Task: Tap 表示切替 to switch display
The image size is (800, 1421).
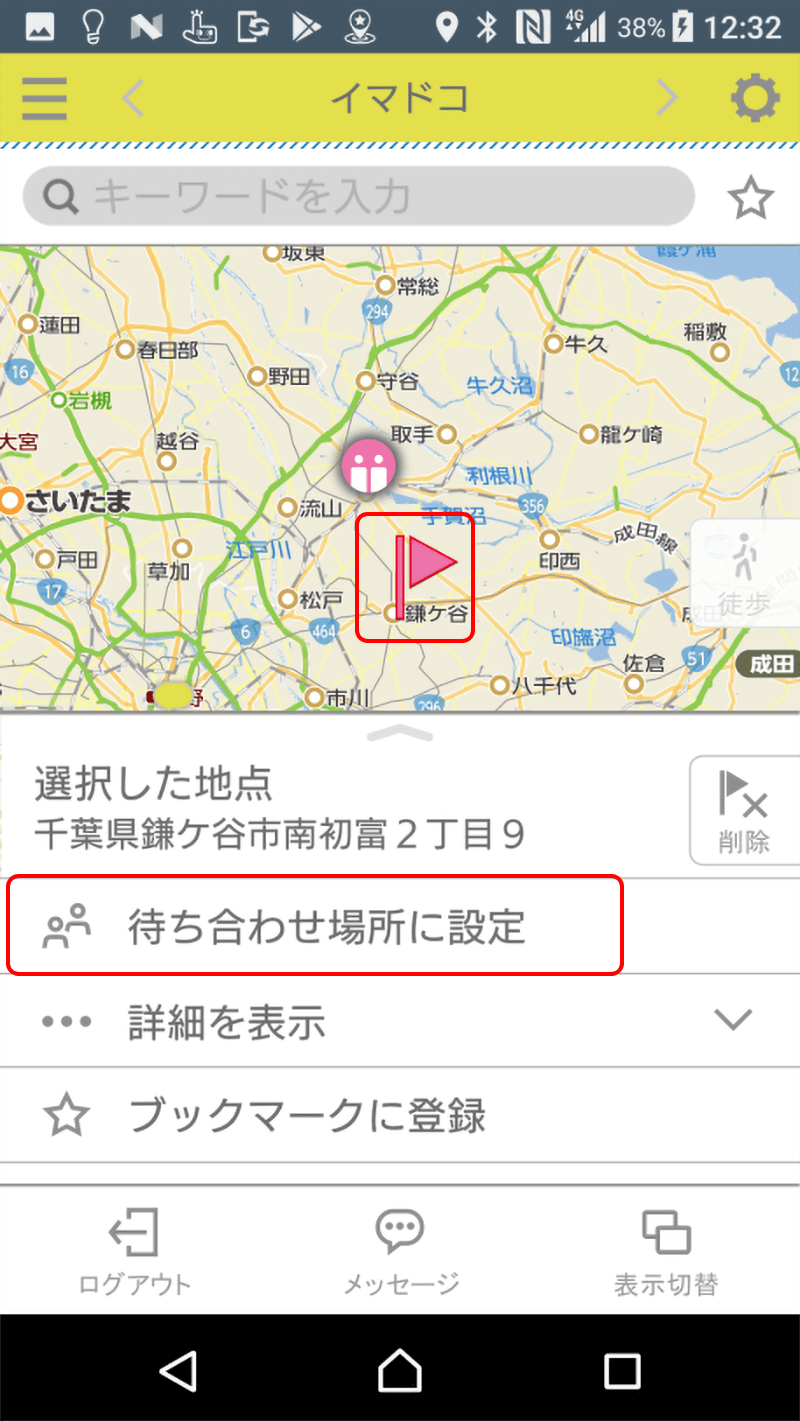Action: (x=665, y=1252)
